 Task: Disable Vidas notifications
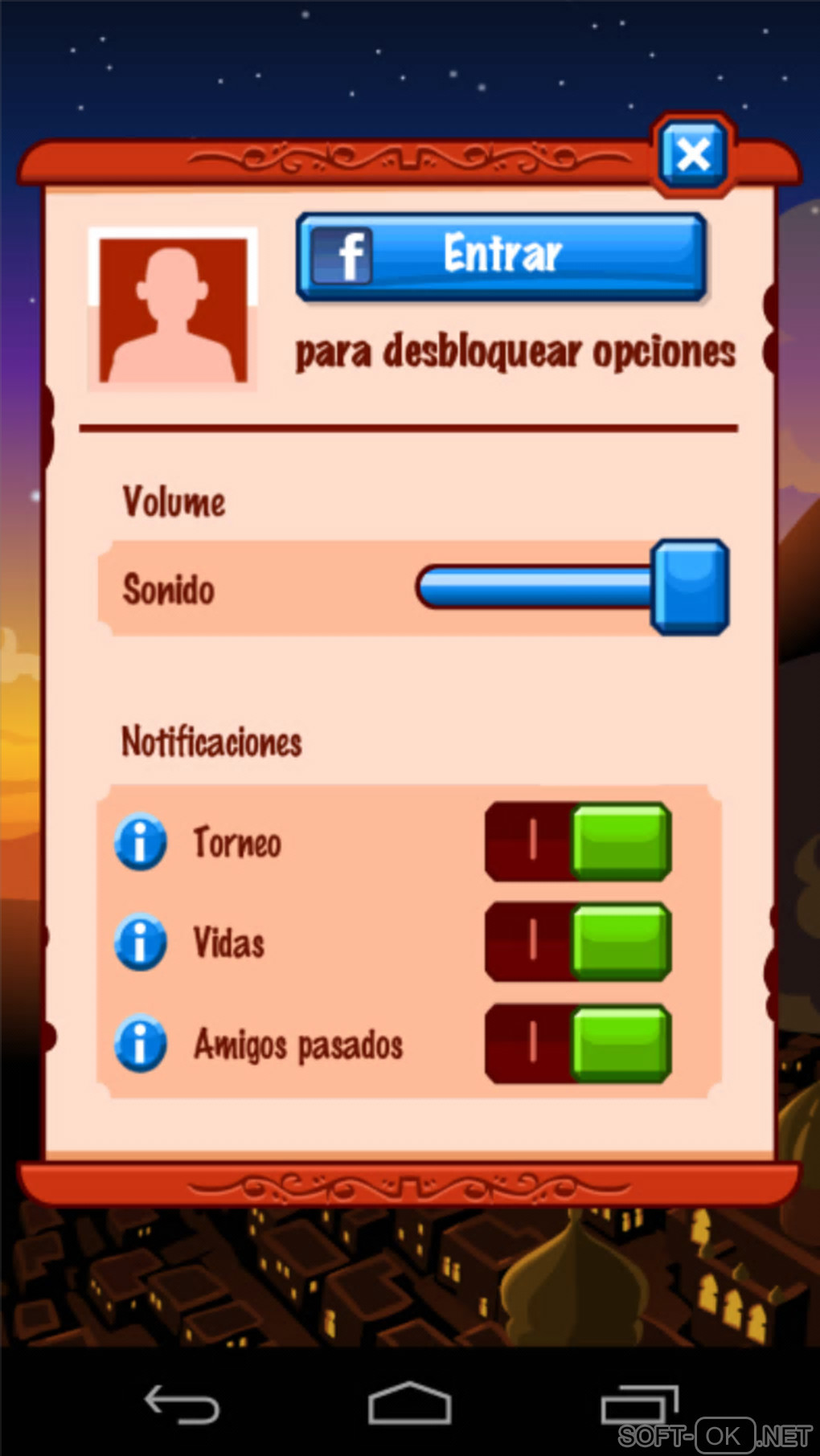coord(578,942)
